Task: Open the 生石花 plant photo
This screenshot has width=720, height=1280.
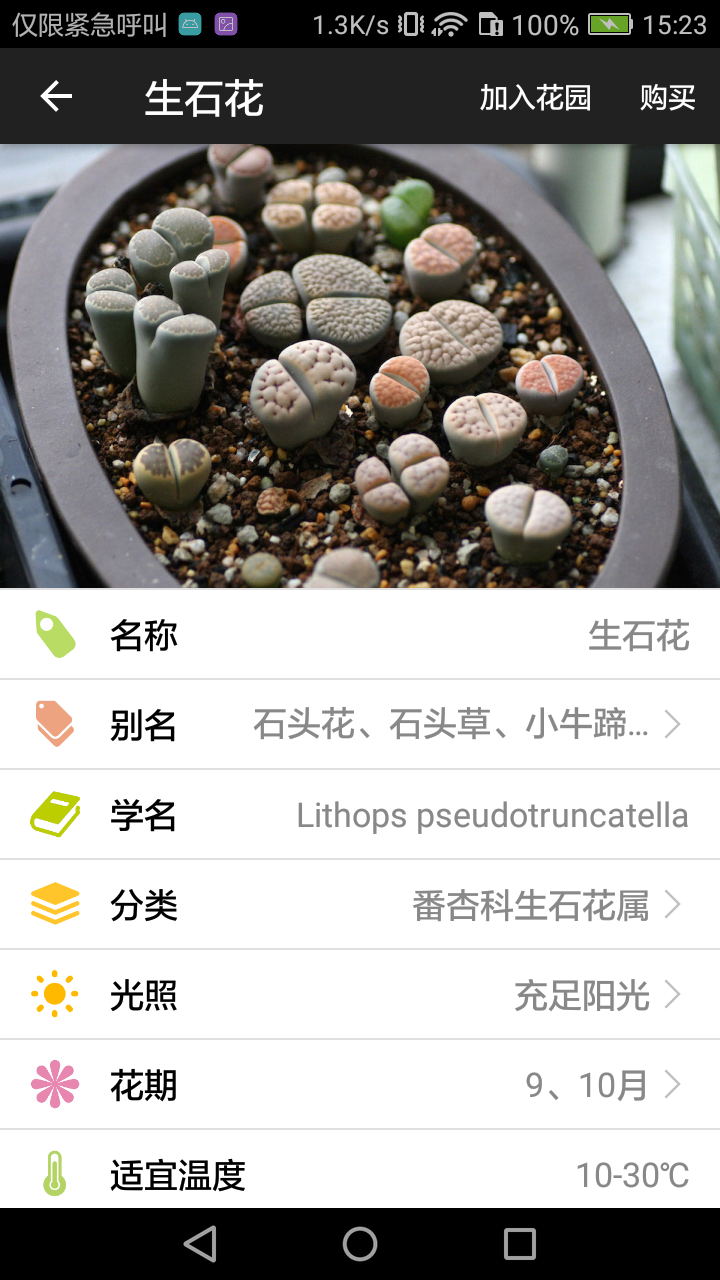Action: click(360, 366)
